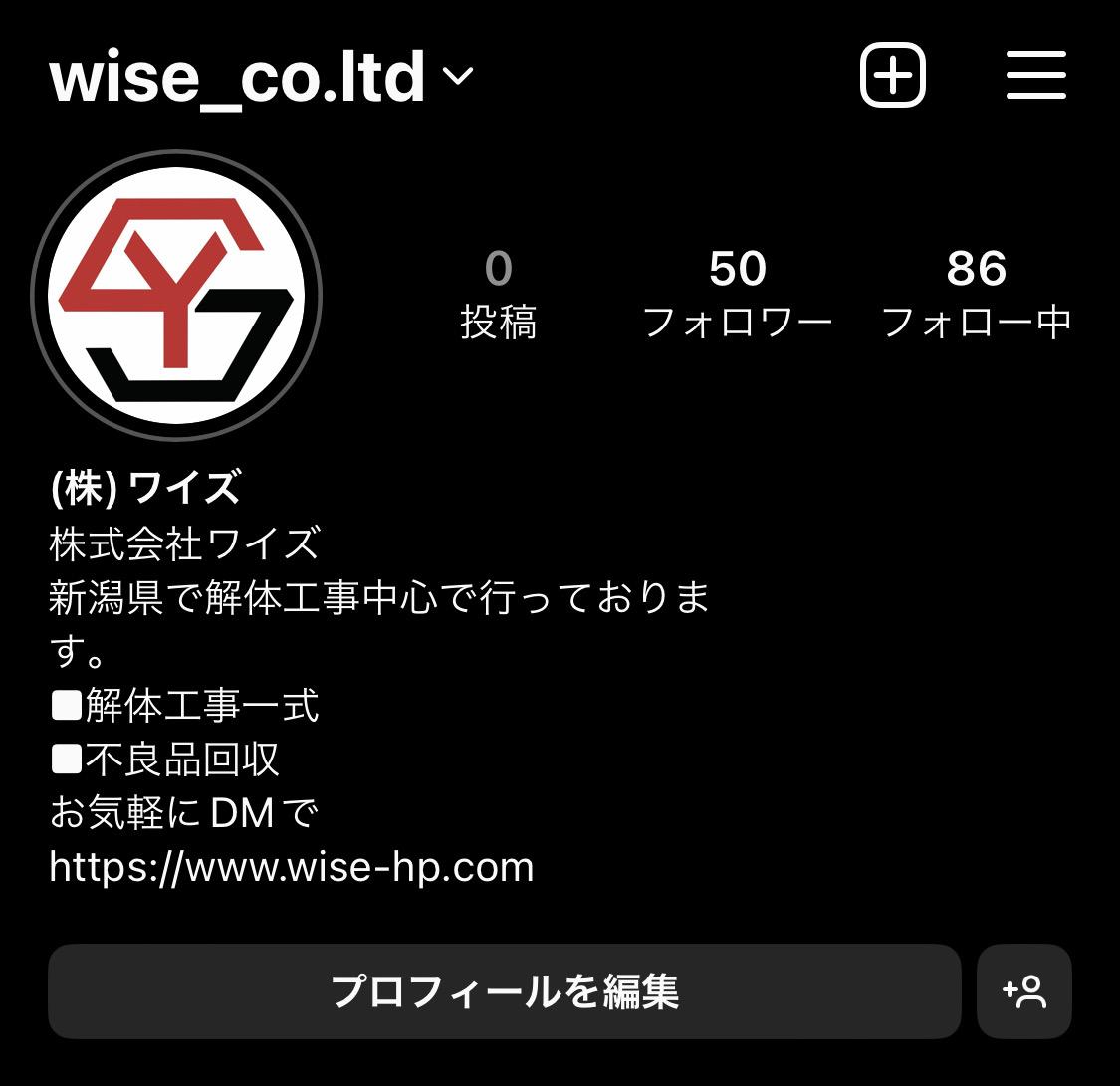Open the 86 フォロー中 list

(x=977, y=294)
